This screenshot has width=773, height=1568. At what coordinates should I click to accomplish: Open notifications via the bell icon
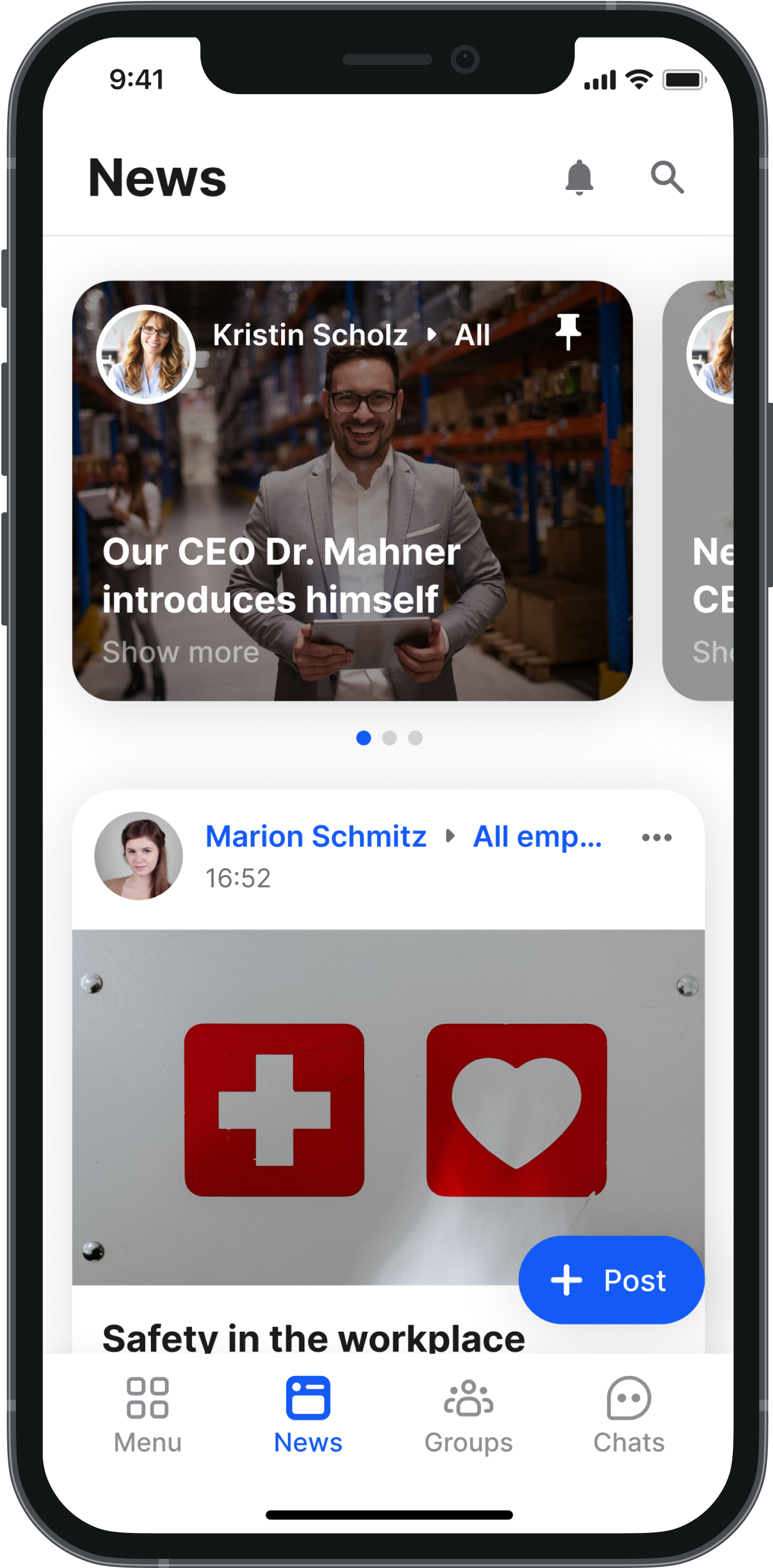(579, 178)
